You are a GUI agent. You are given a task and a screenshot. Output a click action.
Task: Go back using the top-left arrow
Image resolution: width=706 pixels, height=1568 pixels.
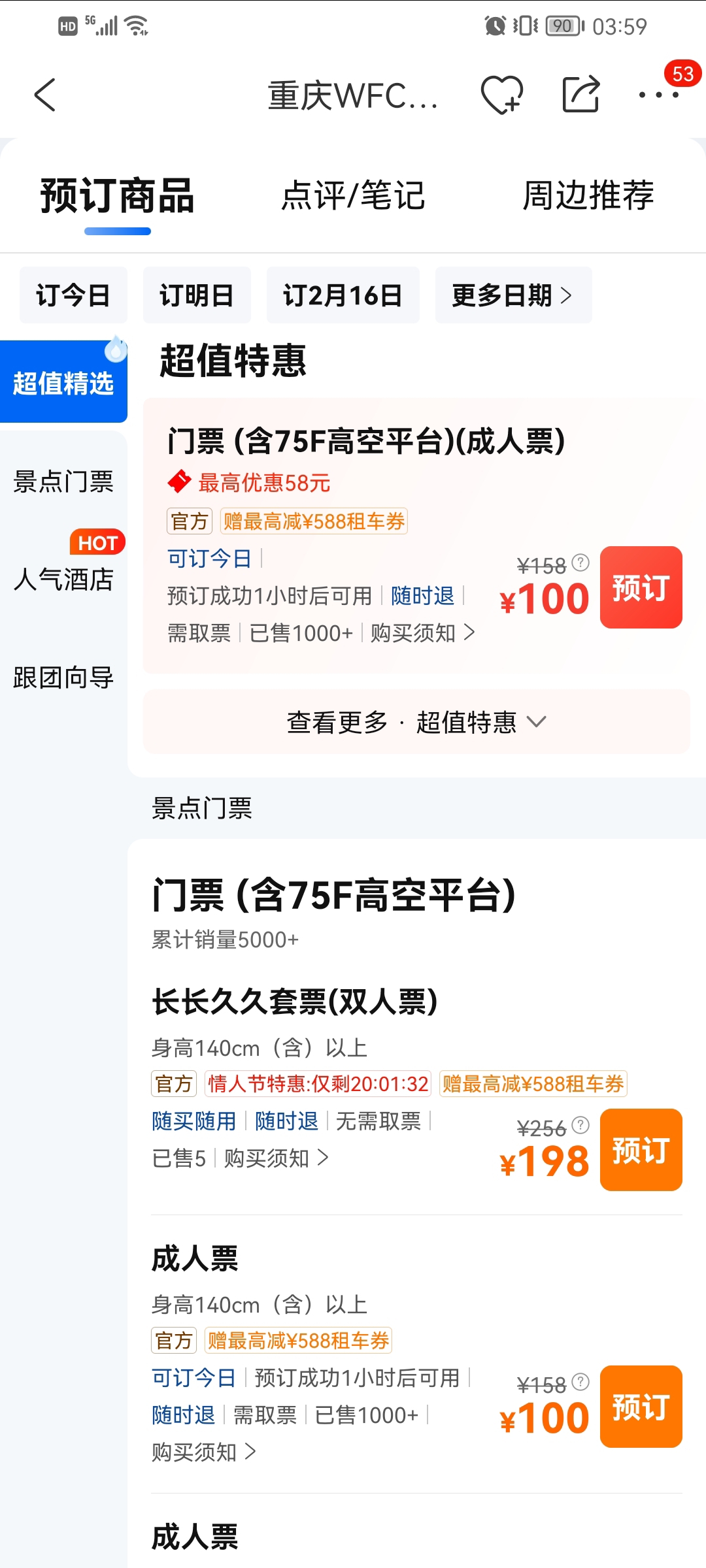[x=45, y=95]
